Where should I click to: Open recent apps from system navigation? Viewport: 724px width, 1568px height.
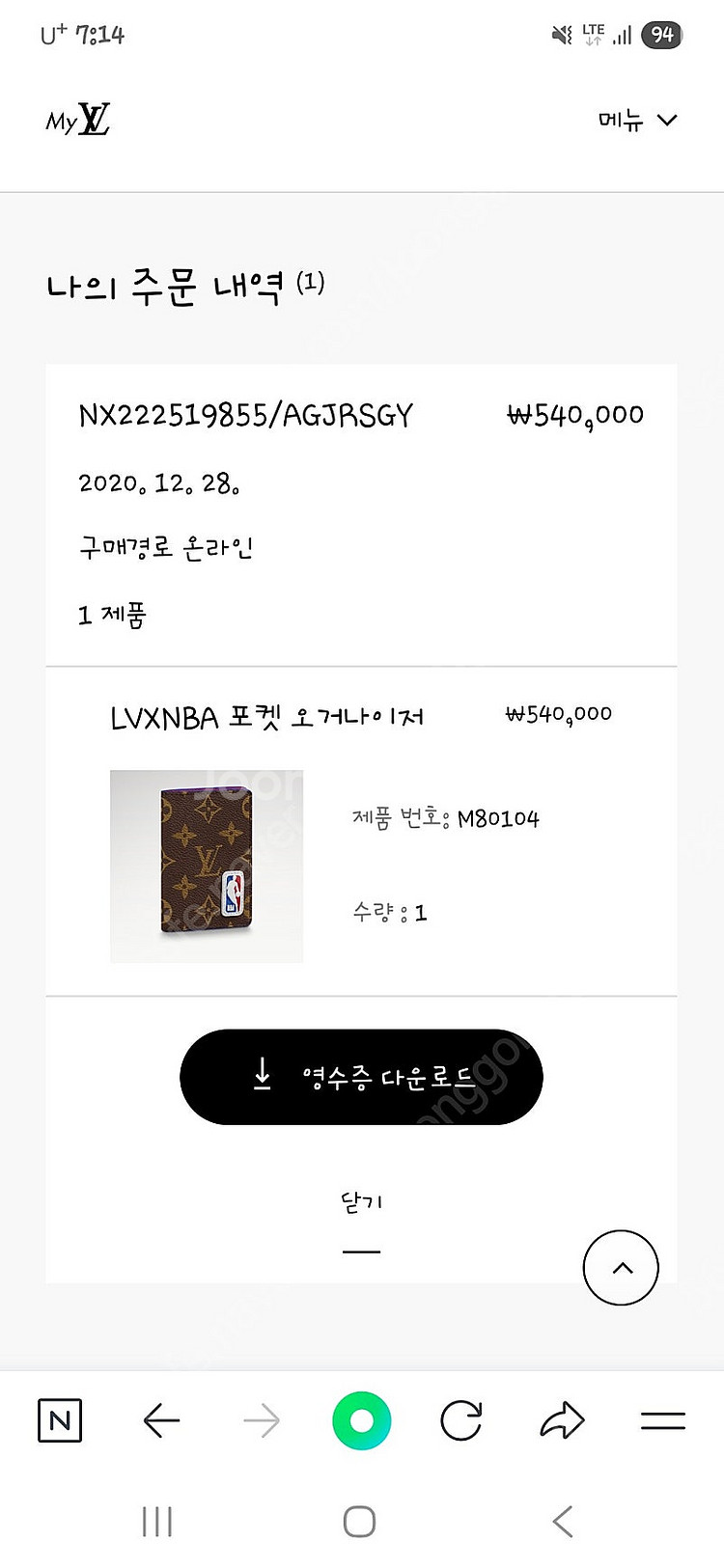click(x=157, y=1522)
